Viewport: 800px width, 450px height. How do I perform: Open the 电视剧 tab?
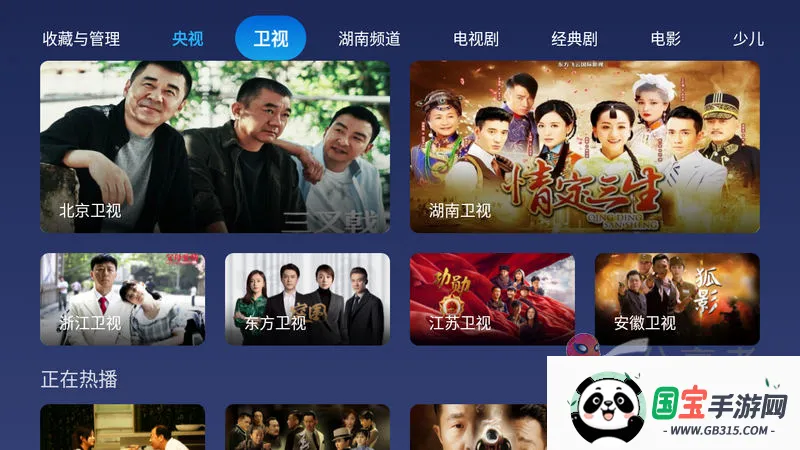pos(476,39)
